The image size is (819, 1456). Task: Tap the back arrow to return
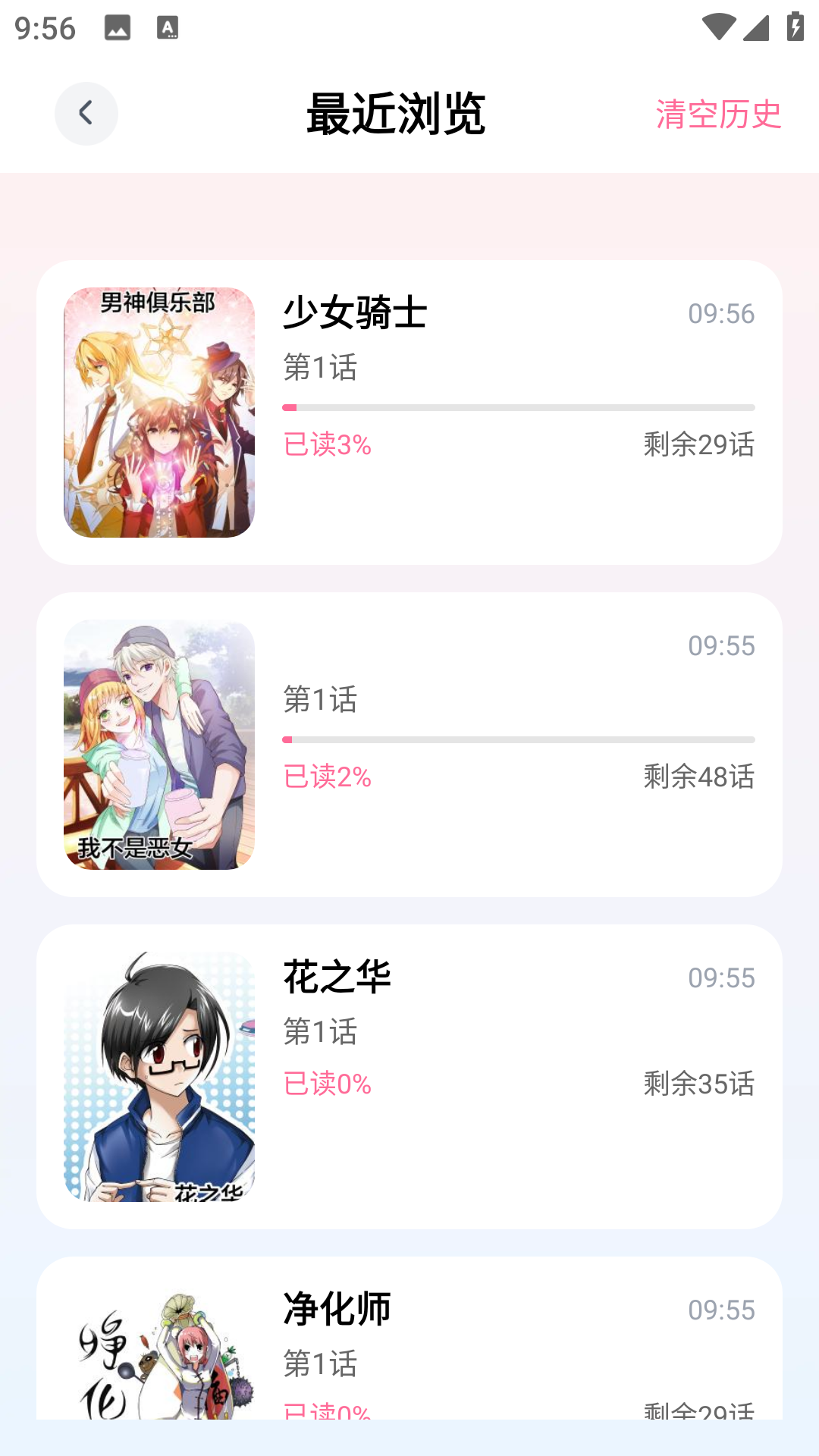pyautogui.click(x=86, y=113)
